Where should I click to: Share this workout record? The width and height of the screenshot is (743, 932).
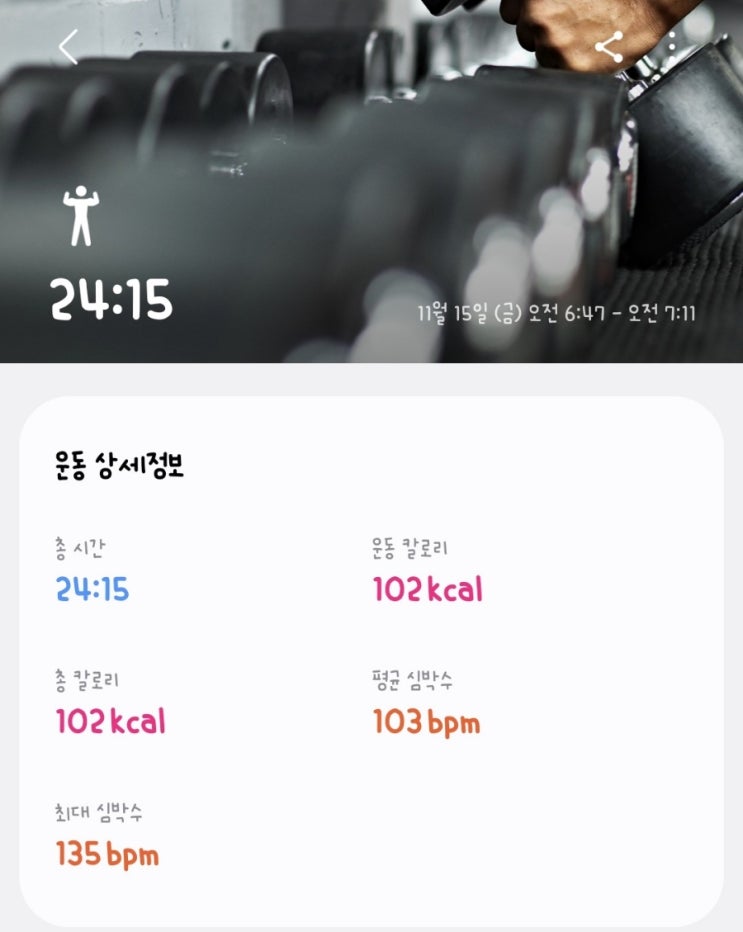[x=609, y=47]
